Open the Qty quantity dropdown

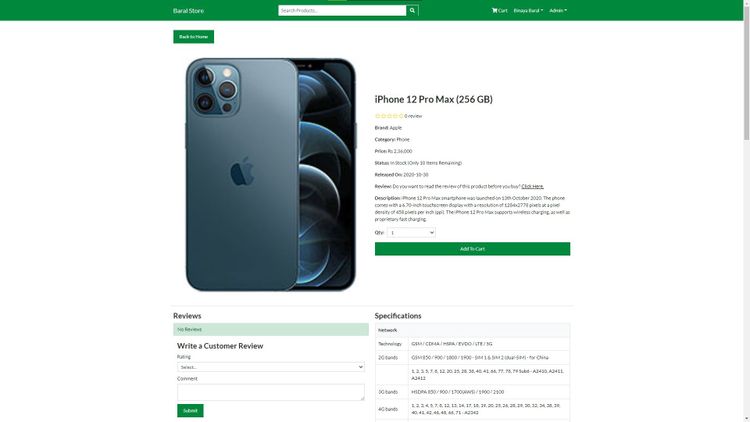pos(411,232)
